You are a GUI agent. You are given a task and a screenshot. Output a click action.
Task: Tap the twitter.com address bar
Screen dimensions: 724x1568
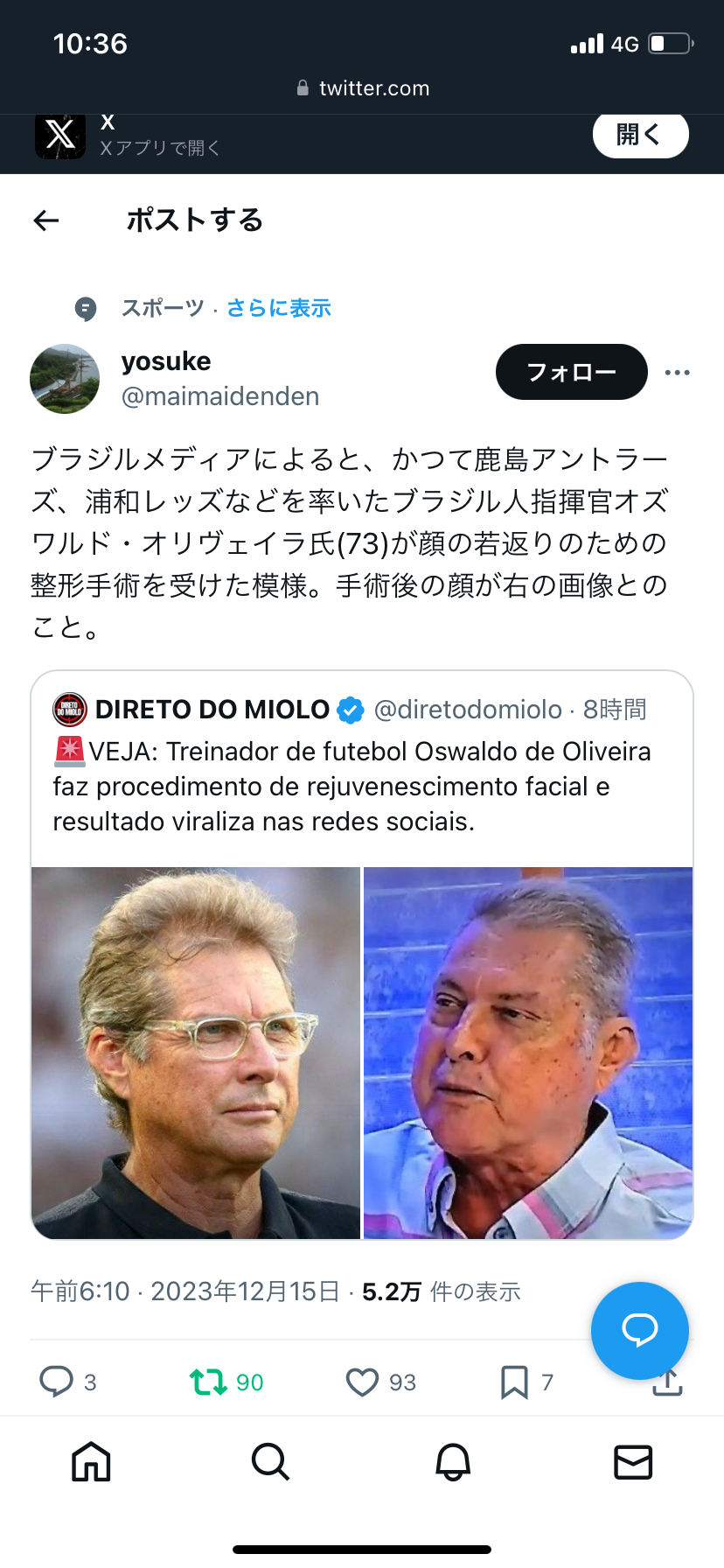[362, 88]
